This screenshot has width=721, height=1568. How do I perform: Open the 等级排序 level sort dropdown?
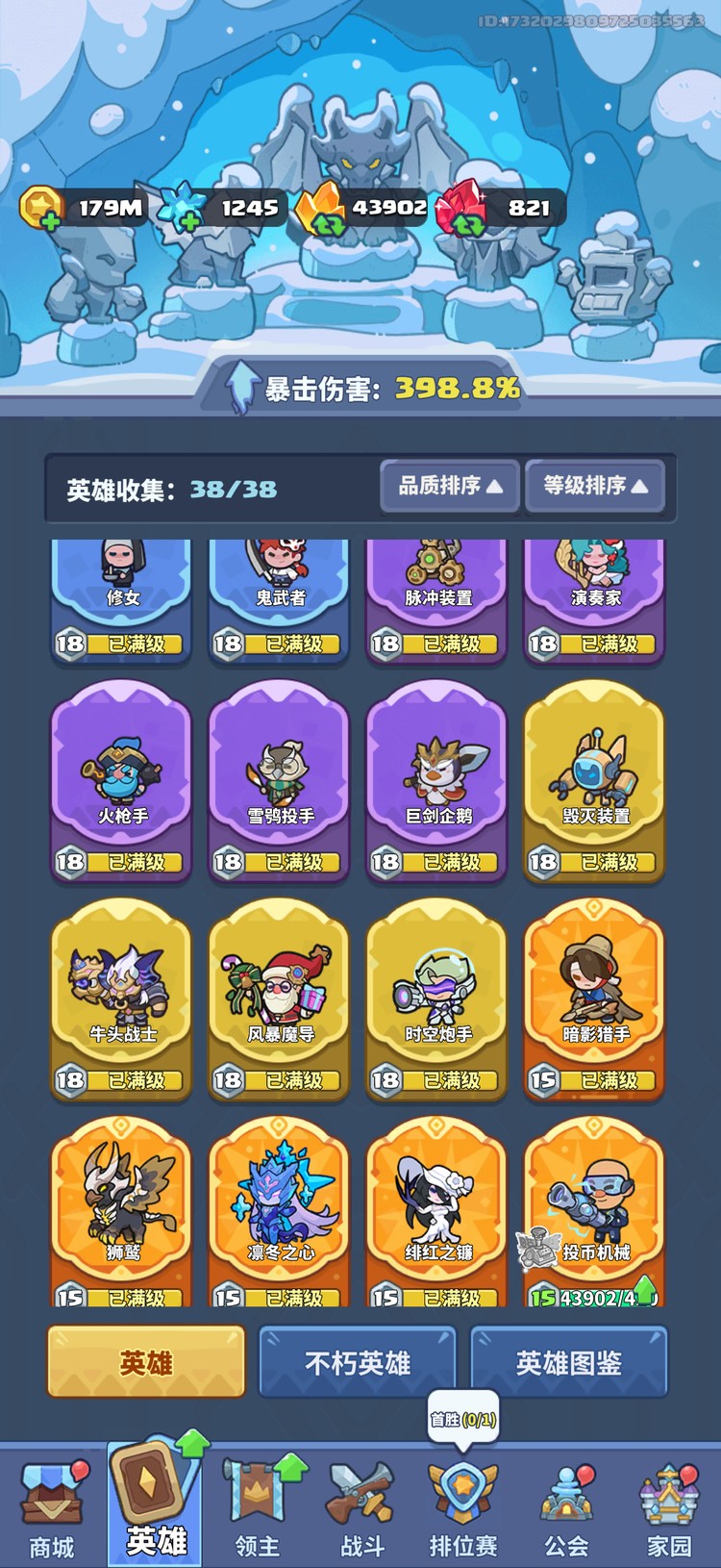595,487
